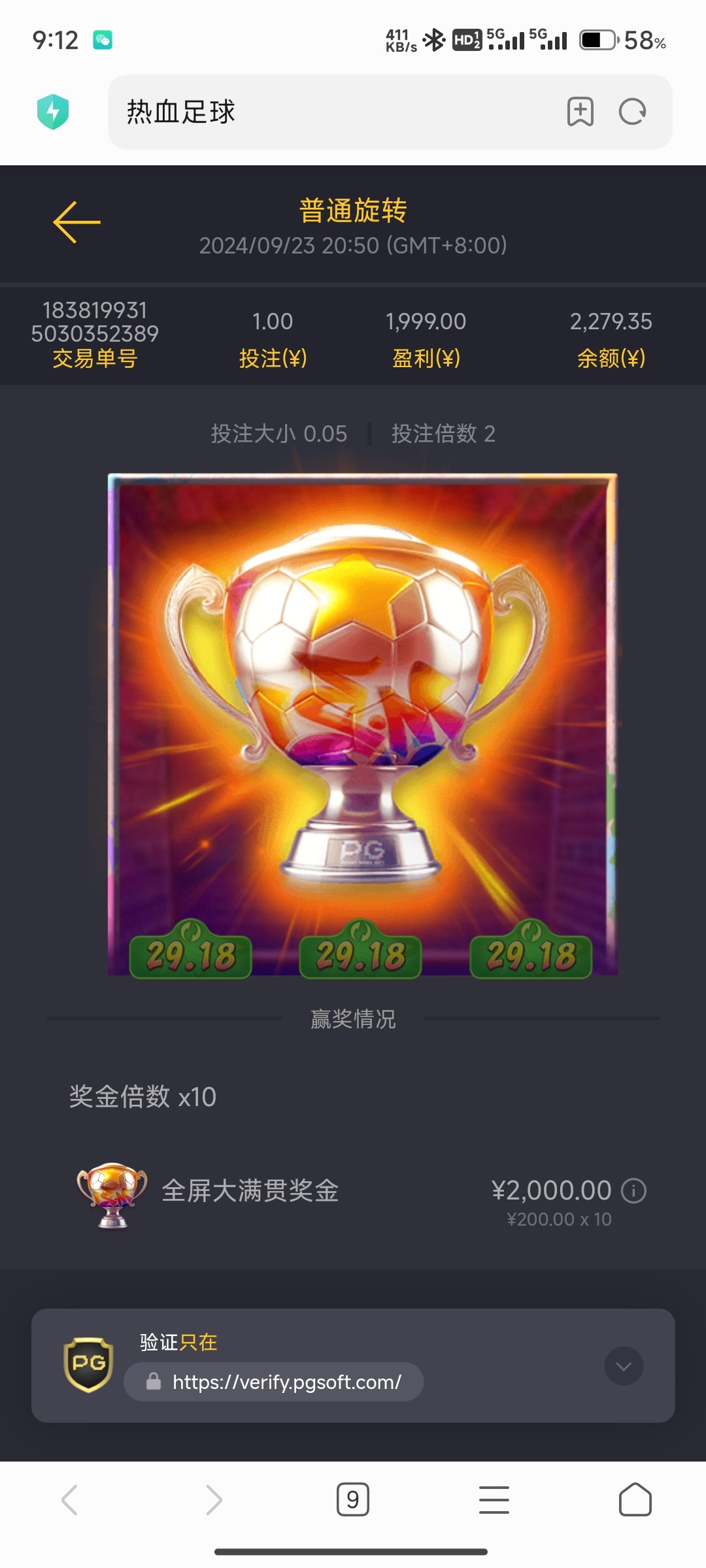Go back with the yellow arrow

(76, 222)
